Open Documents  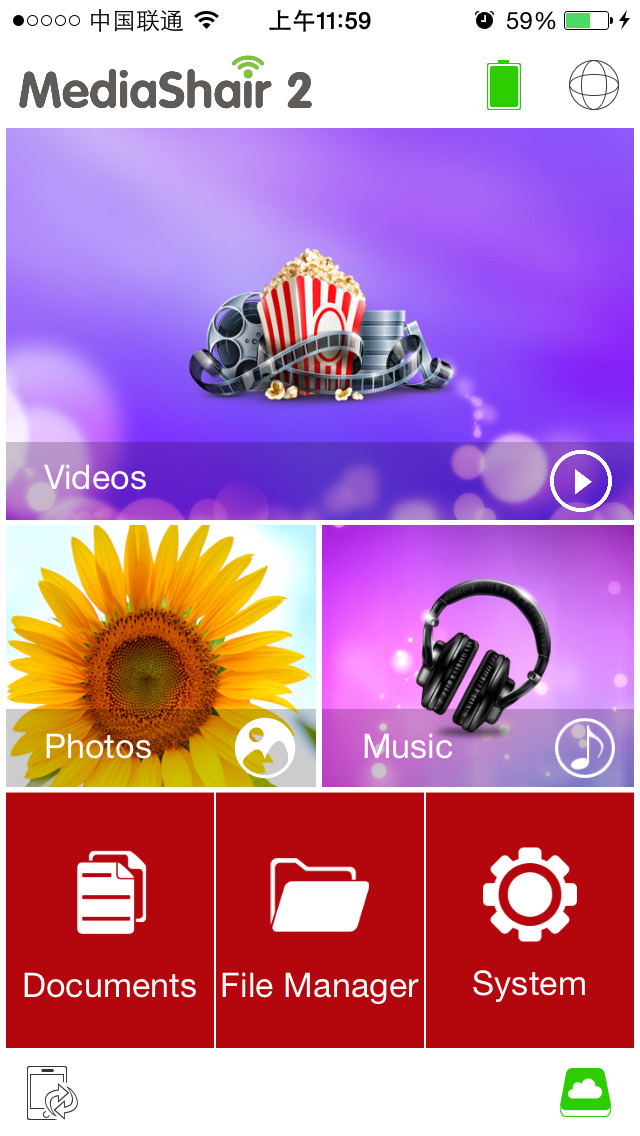110,920
